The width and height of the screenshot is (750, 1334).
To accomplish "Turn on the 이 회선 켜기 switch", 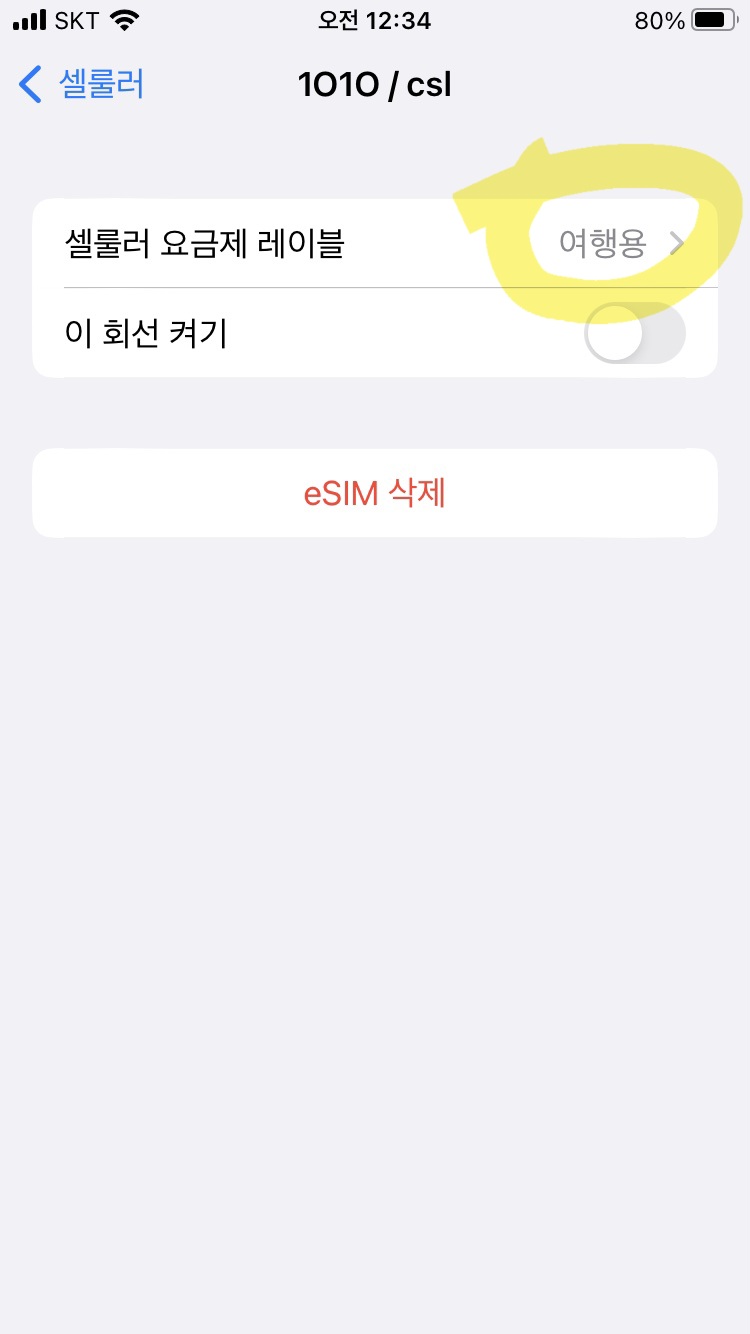I will tap(635, 333).
